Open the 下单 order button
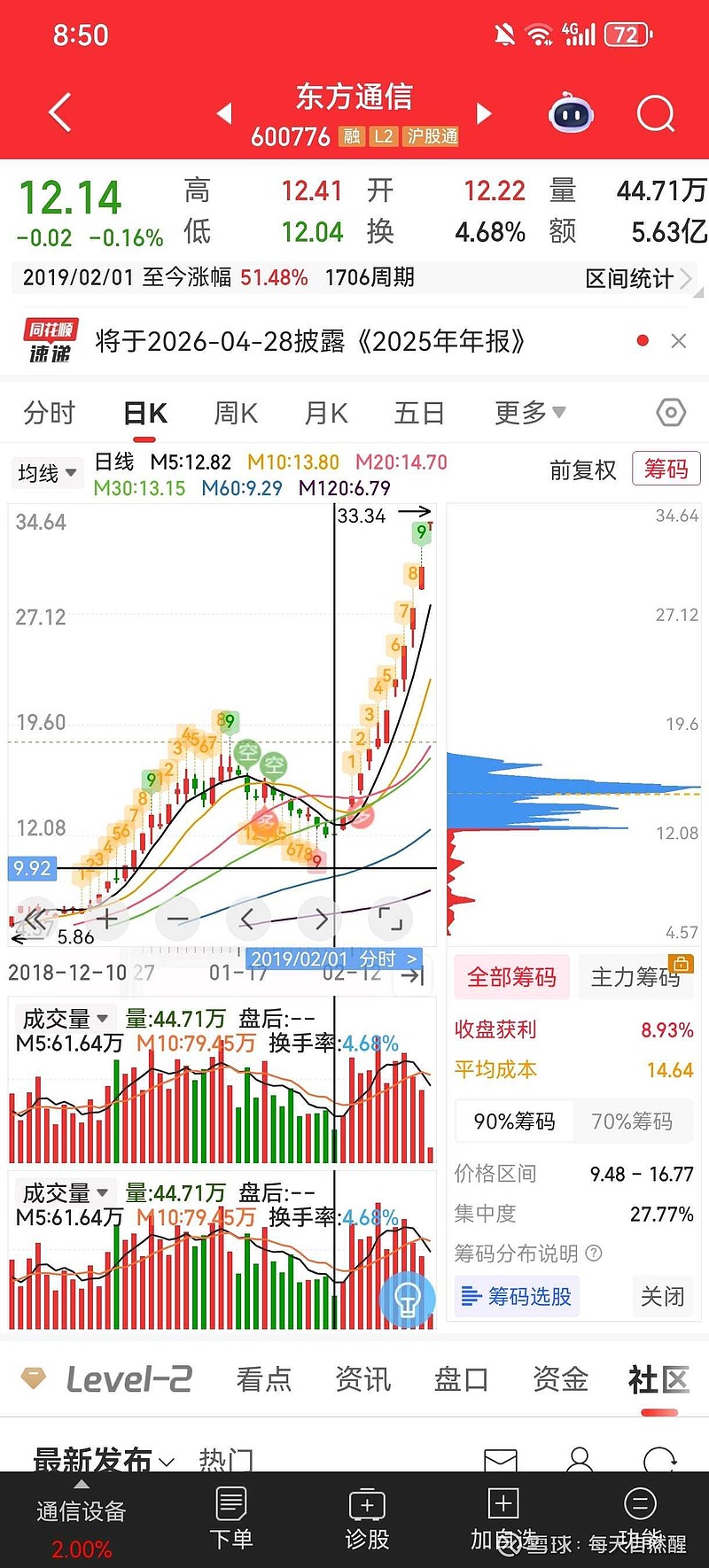This screenshot has height=1568, width=709. click(230, 1518)
